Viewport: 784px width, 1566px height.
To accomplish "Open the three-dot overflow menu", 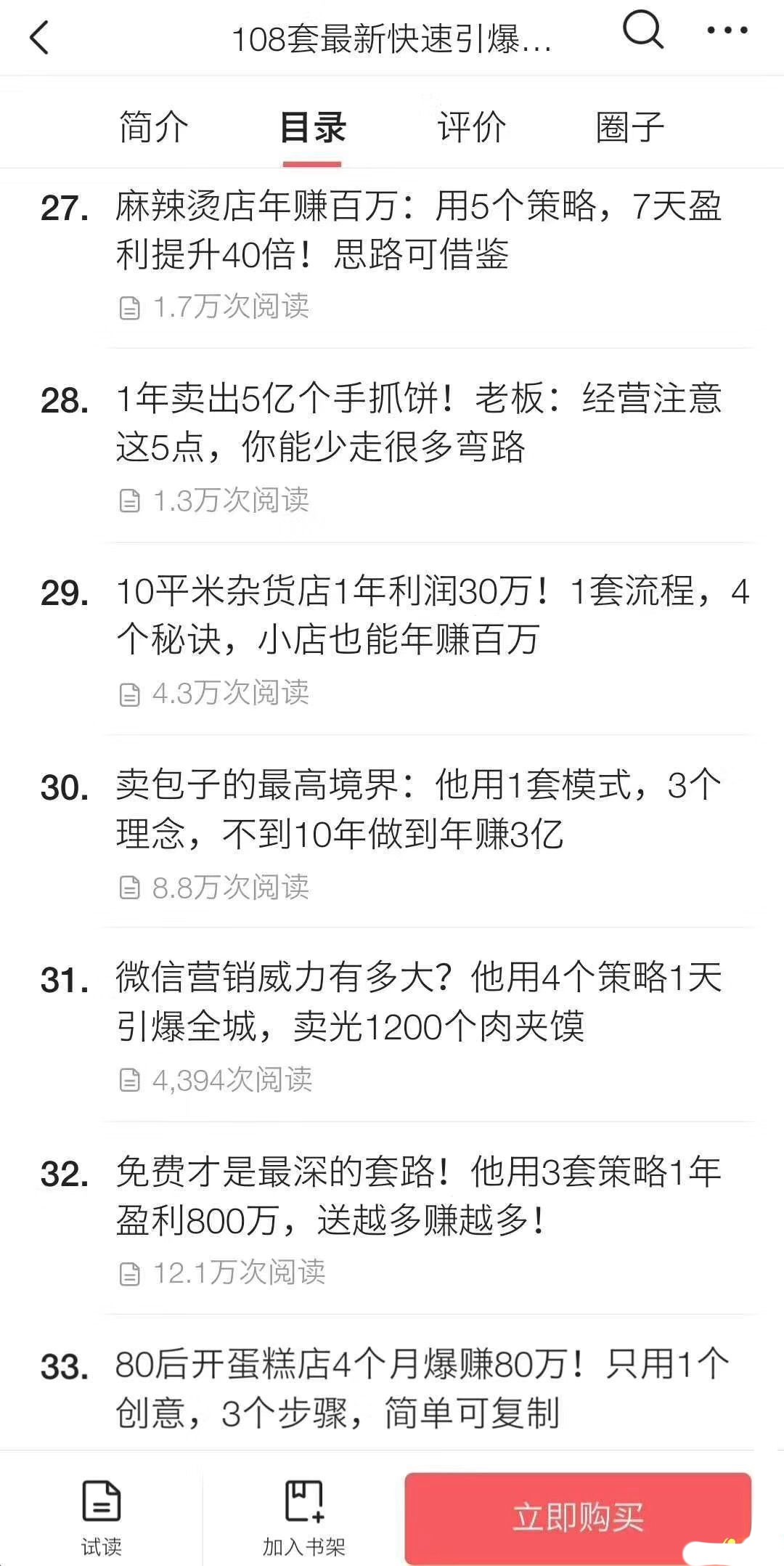I will pyautogui.click(x=727, y=31).
